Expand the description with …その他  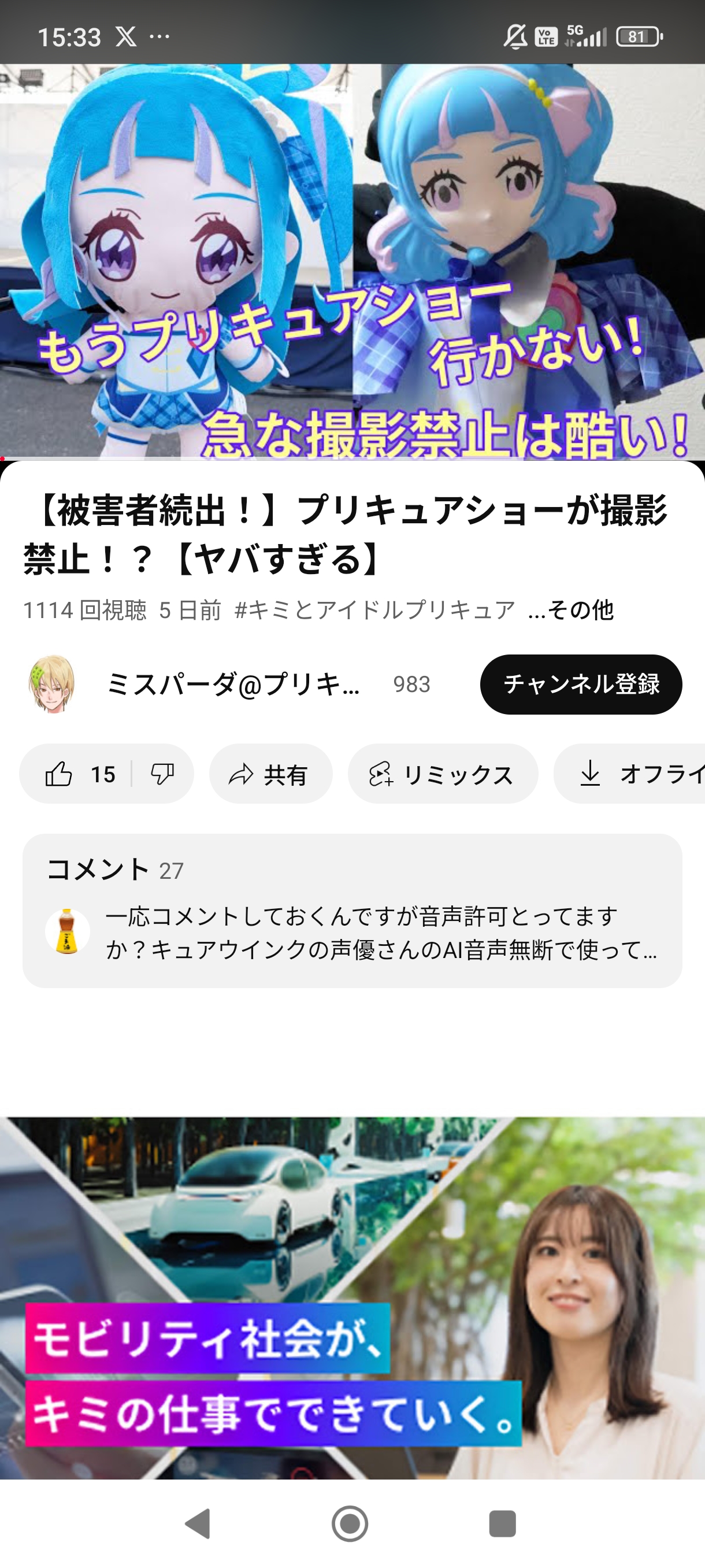(572, 610)
